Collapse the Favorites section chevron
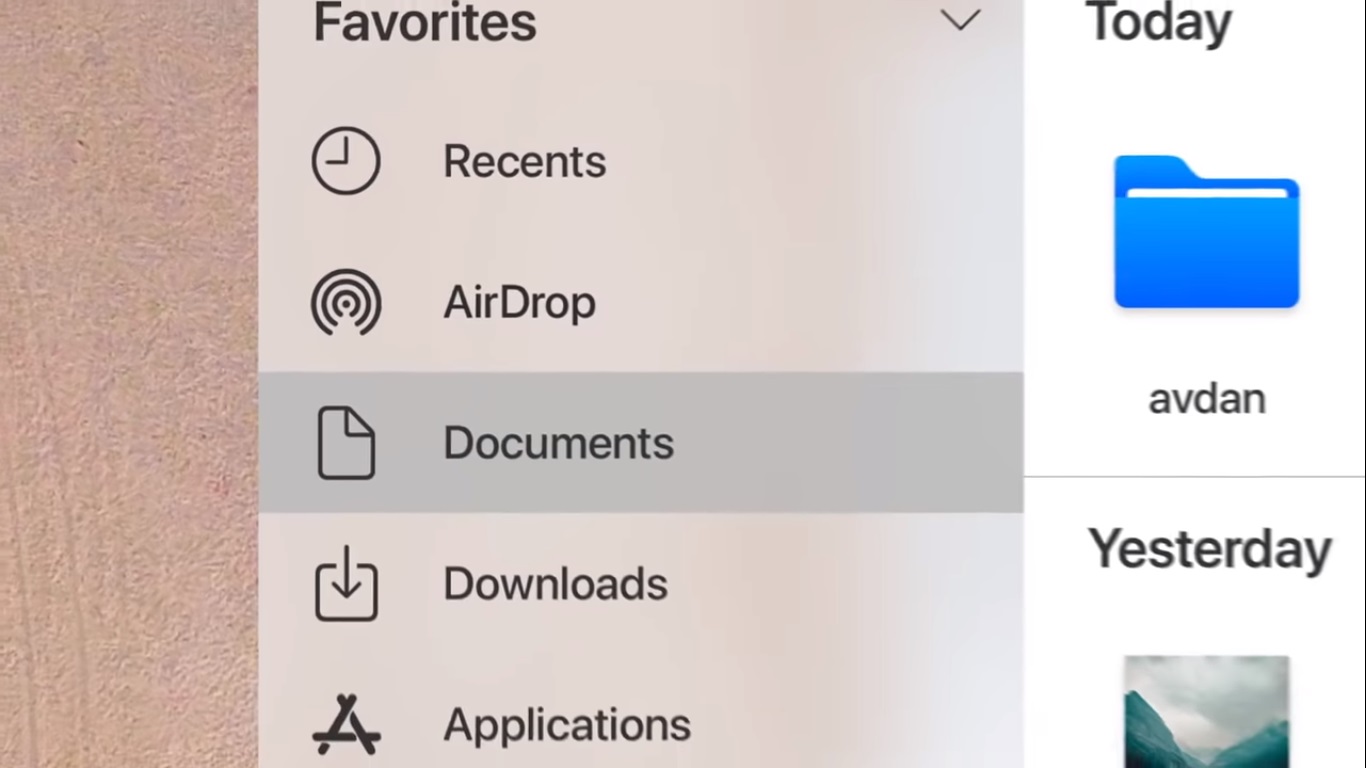 [x=960, y=20]
